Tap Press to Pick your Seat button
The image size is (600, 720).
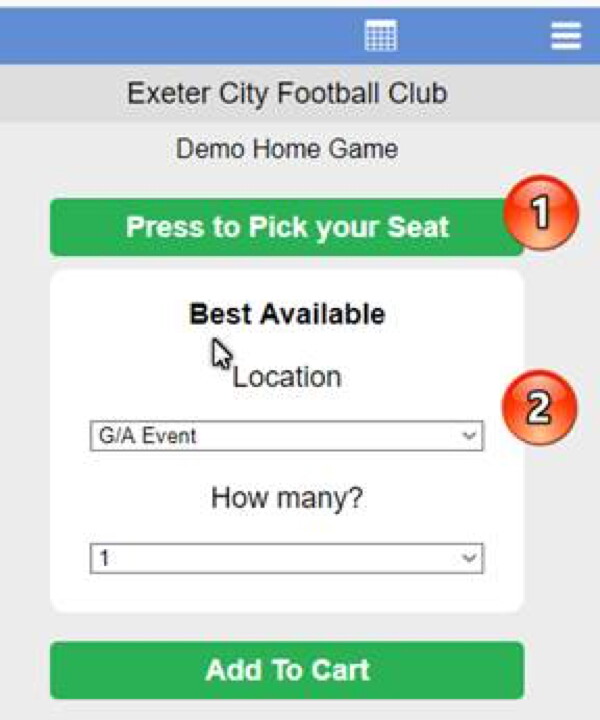click(287, 227)
